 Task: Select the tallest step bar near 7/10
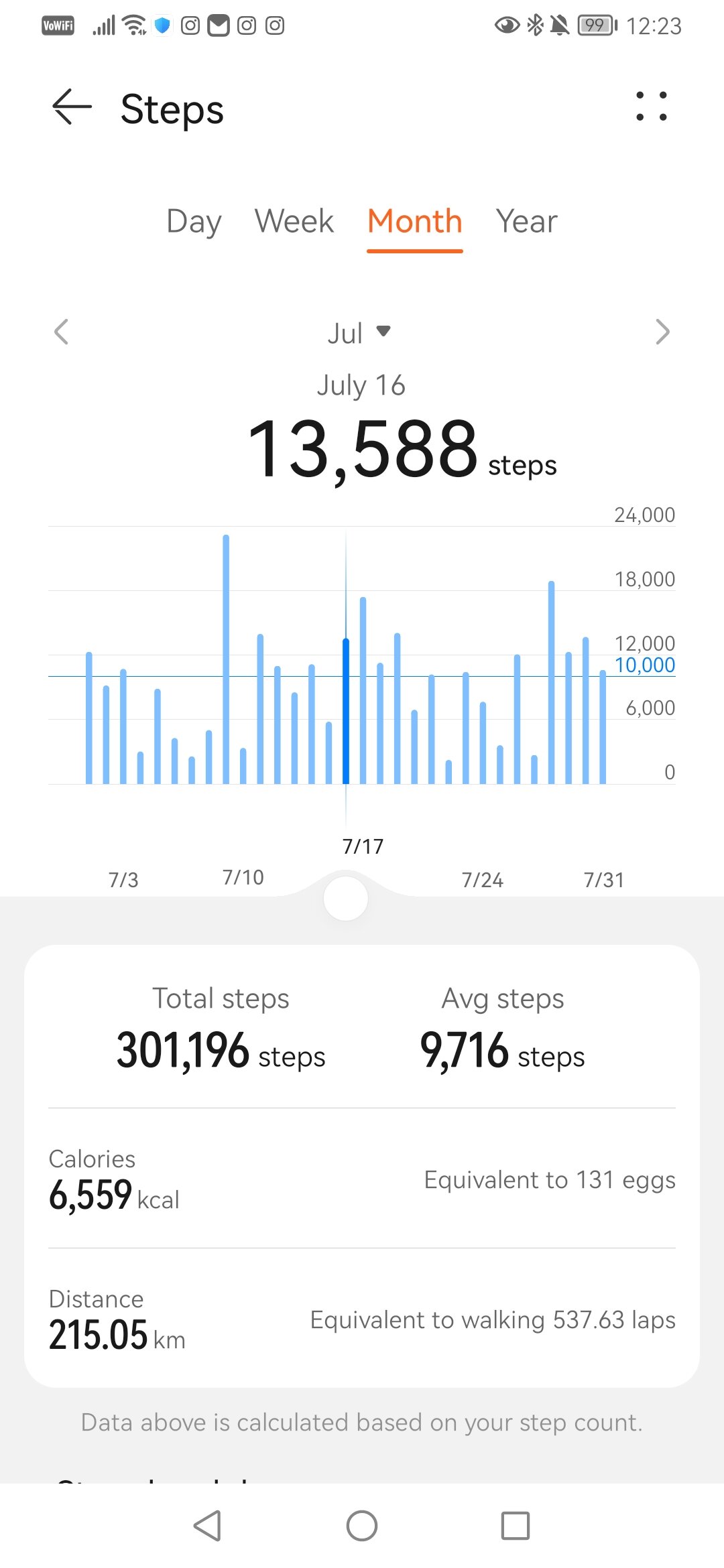[x=226, y=659]
